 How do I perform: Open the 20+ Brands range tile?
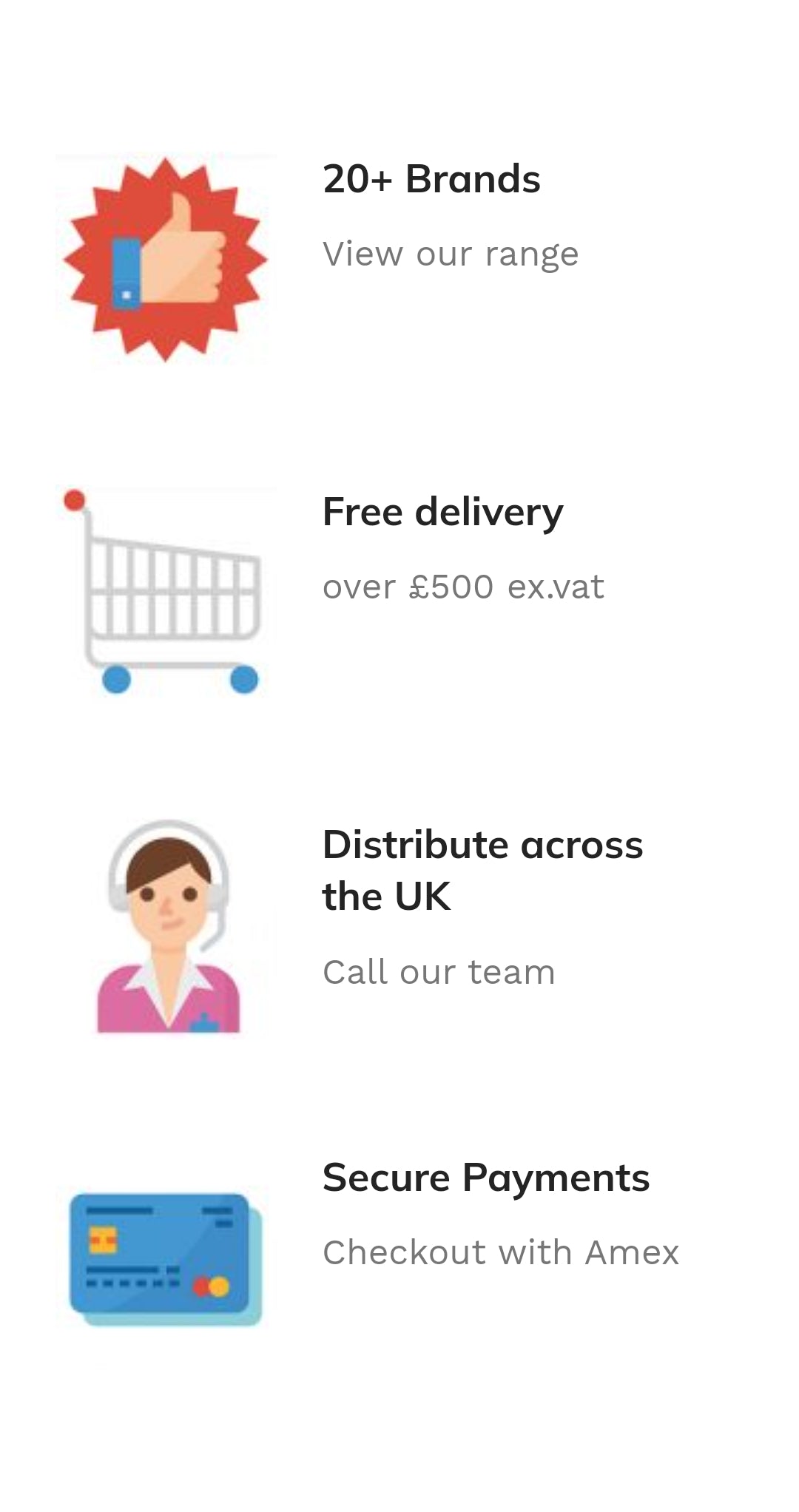click(399, 259)
